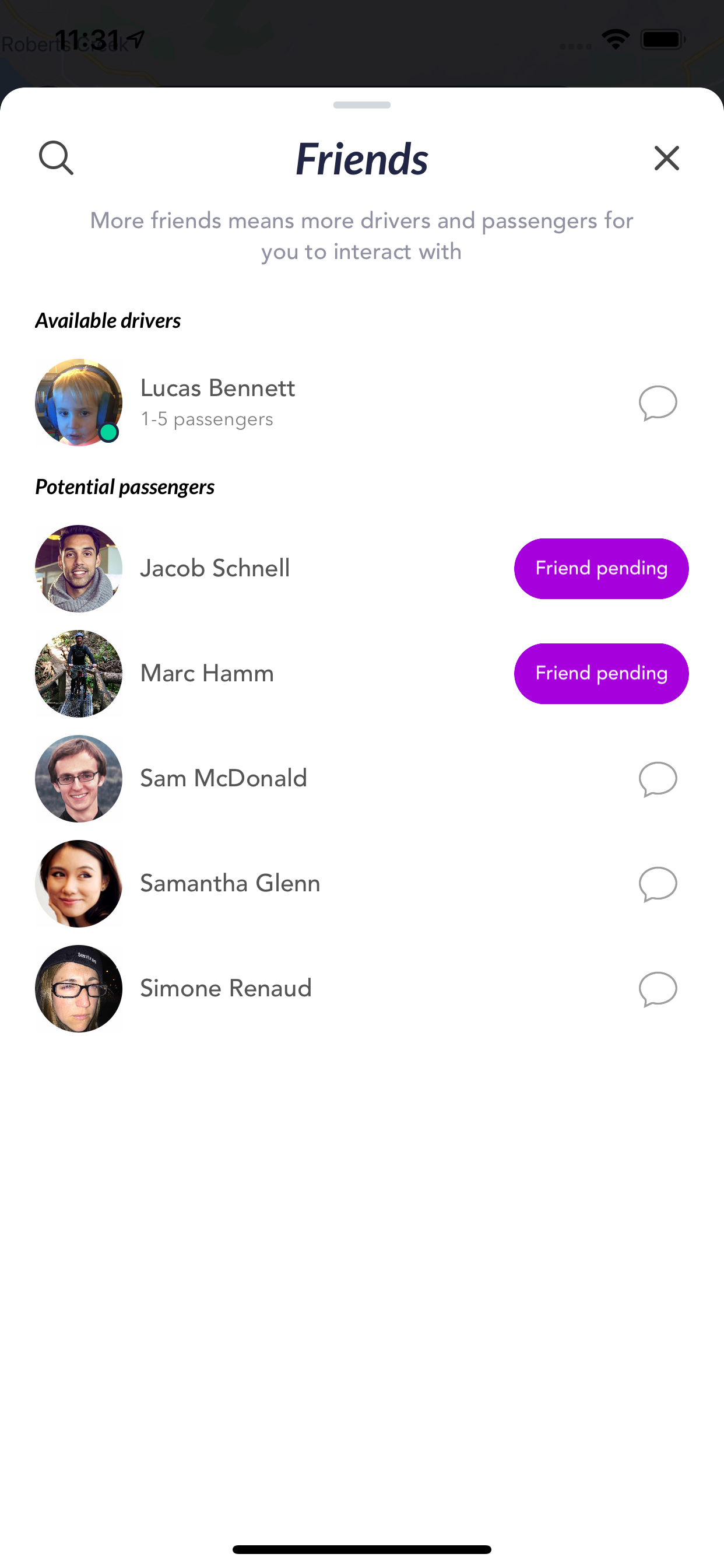This screenshot has width=724, height=1568.
Task: Close the Friends panel
Action: pos(666,158)
